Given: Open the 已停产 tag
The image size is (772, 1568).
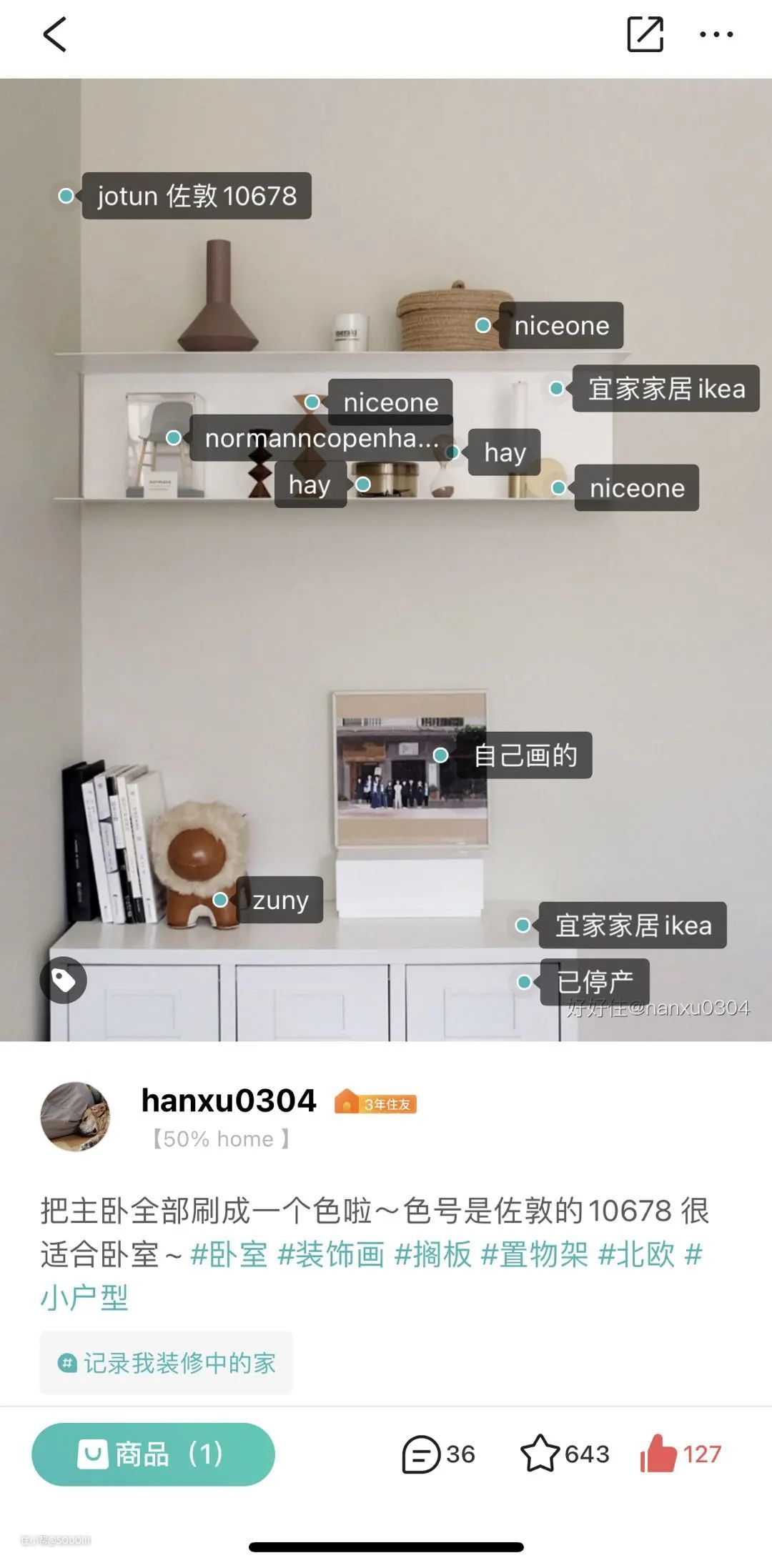Looking at the screenshot, I should pyautogui.click(x=595, y=982).
